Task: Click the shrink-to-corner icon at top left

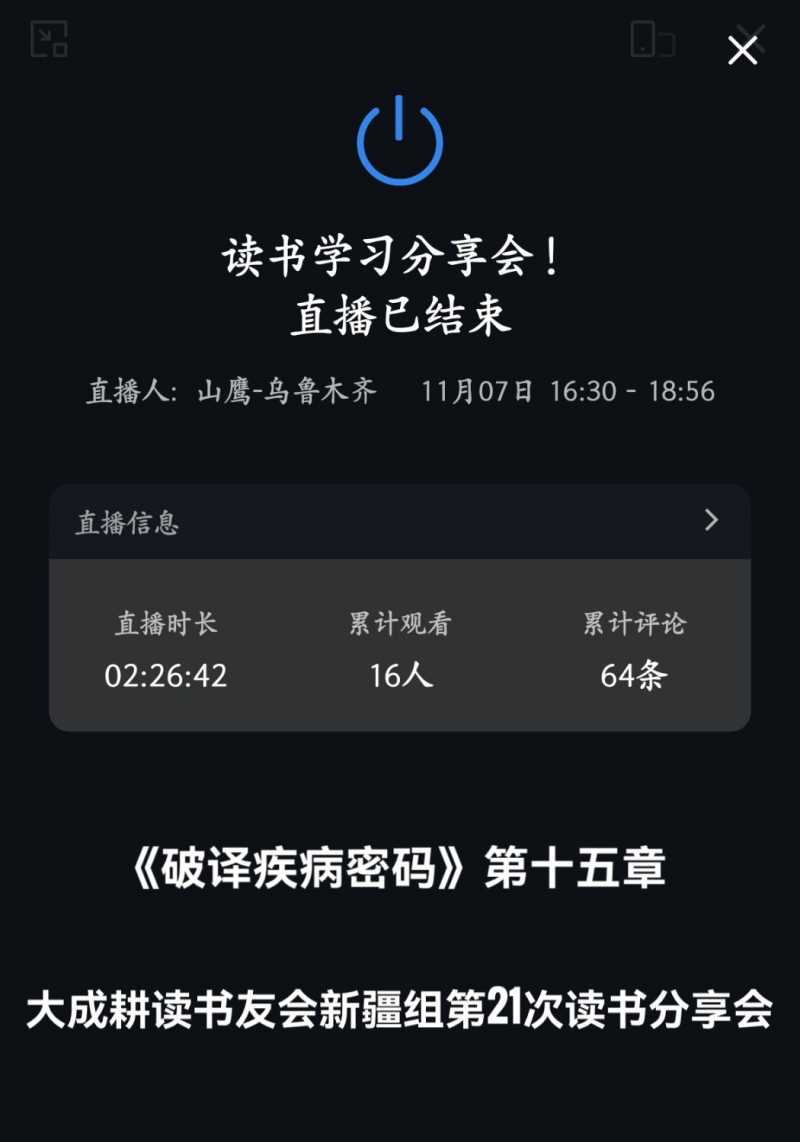Action: pyautogui.click(x=48, y=42)
